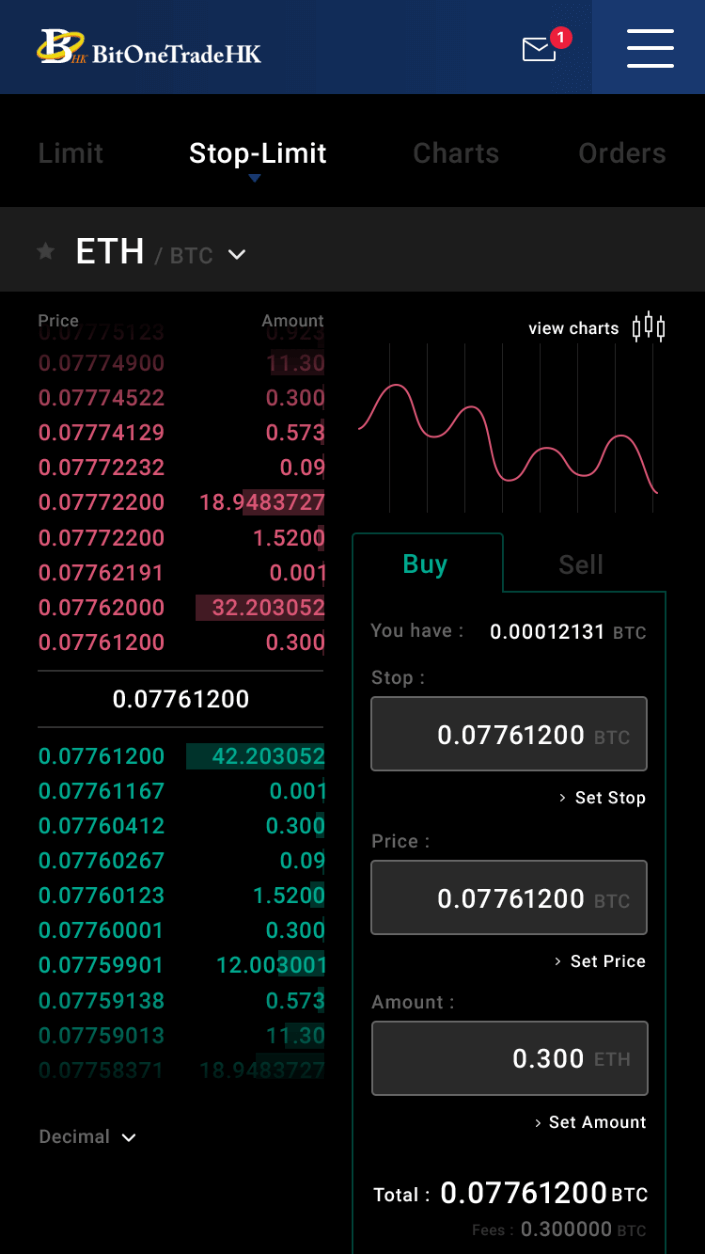Image resolution: width=705 pixels, height=1254 pixels.
Task: Edit the Stop price field
Action: [x=509, y=734]
